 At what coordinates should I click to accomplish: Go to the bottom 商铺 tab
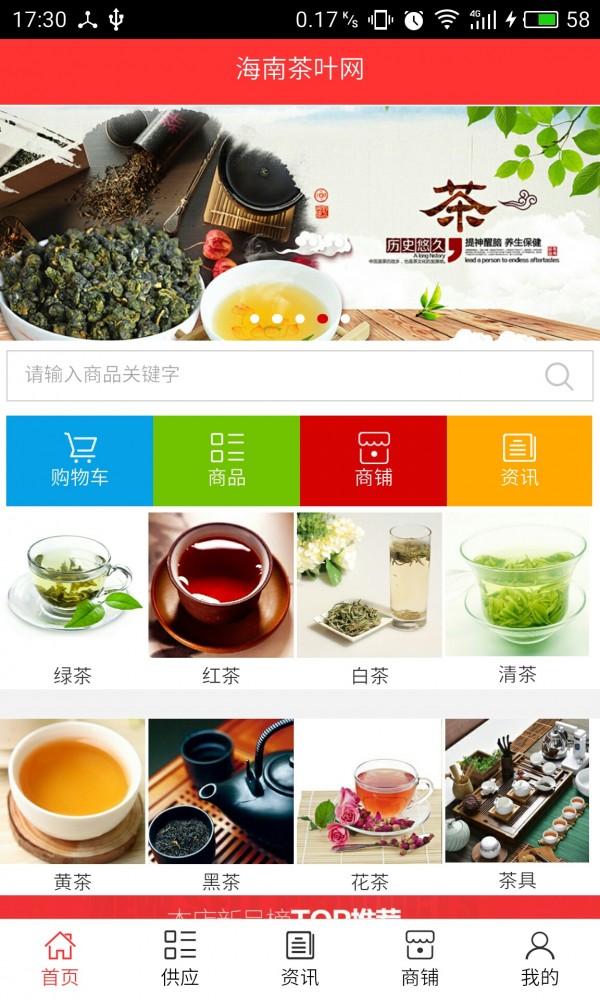click(420, 958)
